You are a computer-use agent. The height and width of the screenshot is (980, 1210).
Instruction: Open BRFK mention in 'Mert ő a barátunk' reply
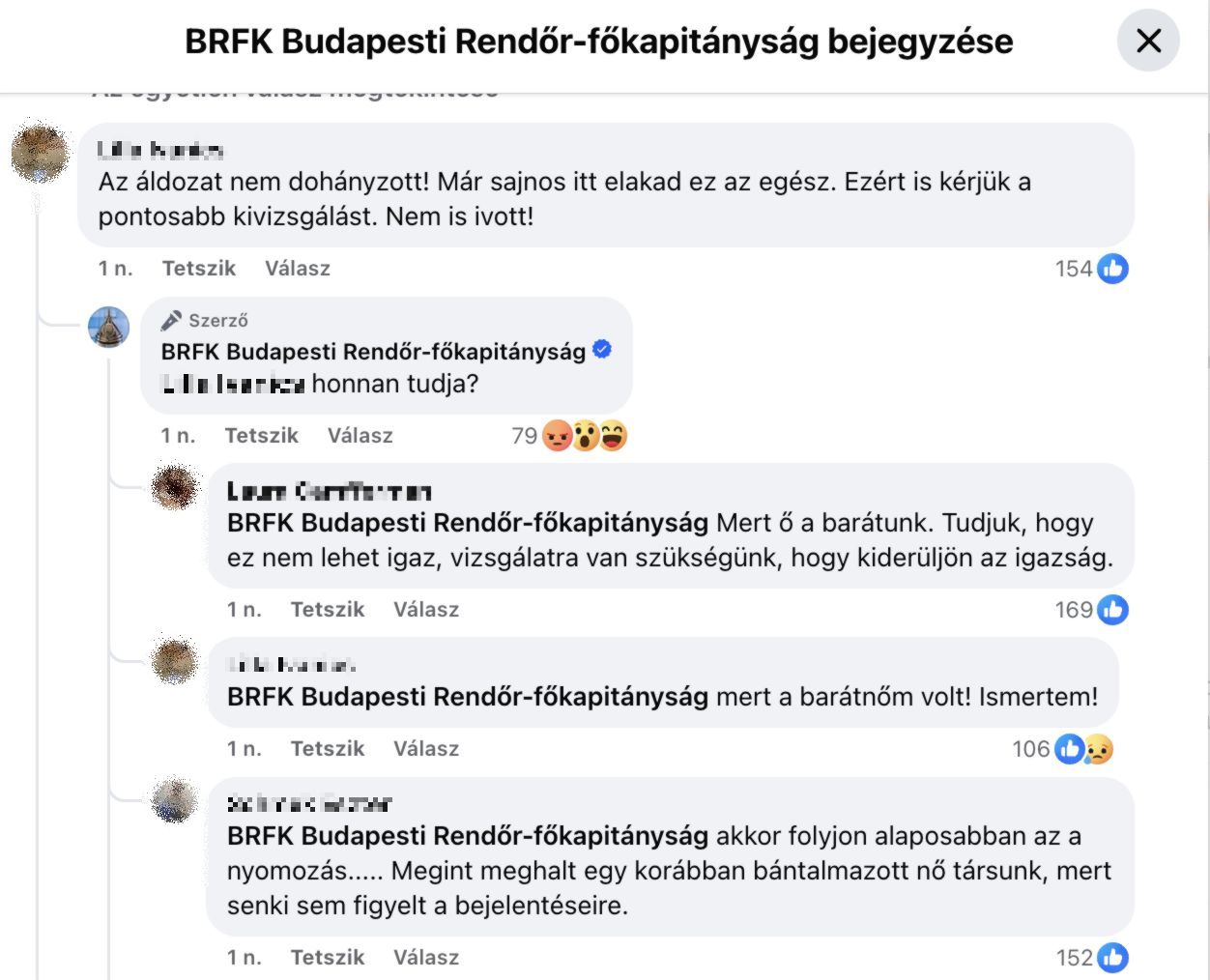[467, 523]
